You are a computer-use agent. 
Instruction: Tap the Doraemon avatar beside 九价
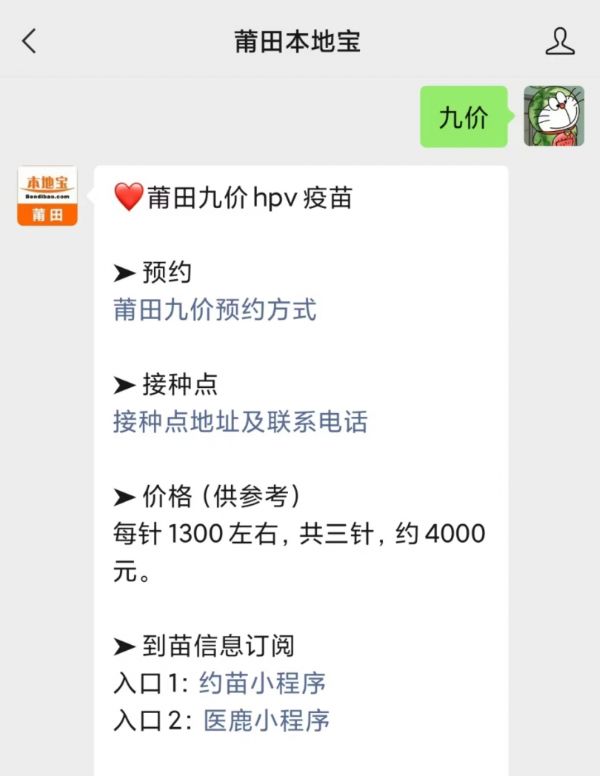point(554,117)
